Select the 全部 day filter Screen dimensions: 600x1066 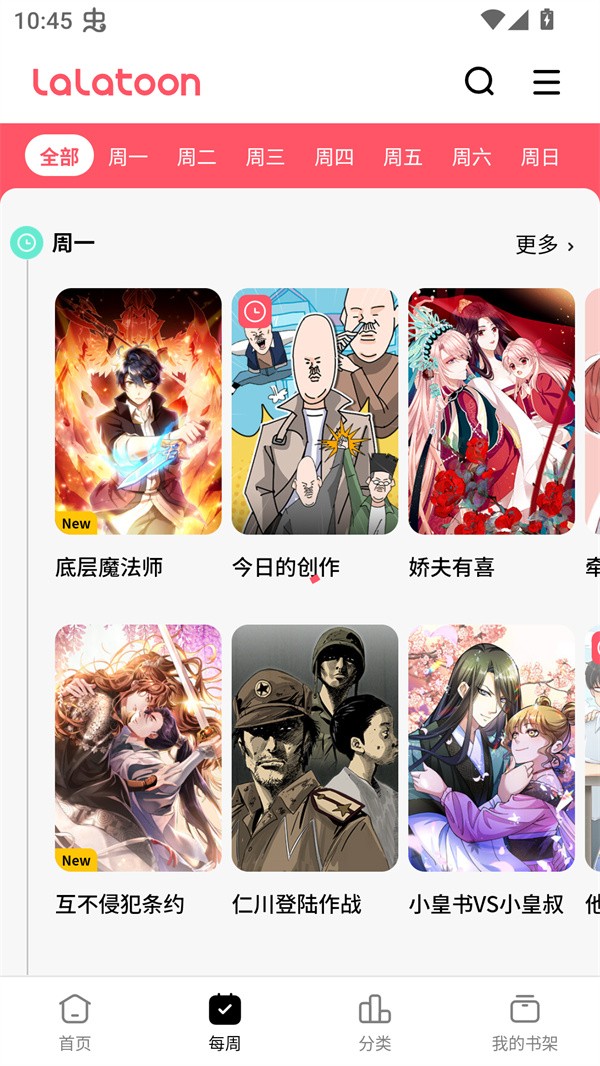tap(59, 156)
